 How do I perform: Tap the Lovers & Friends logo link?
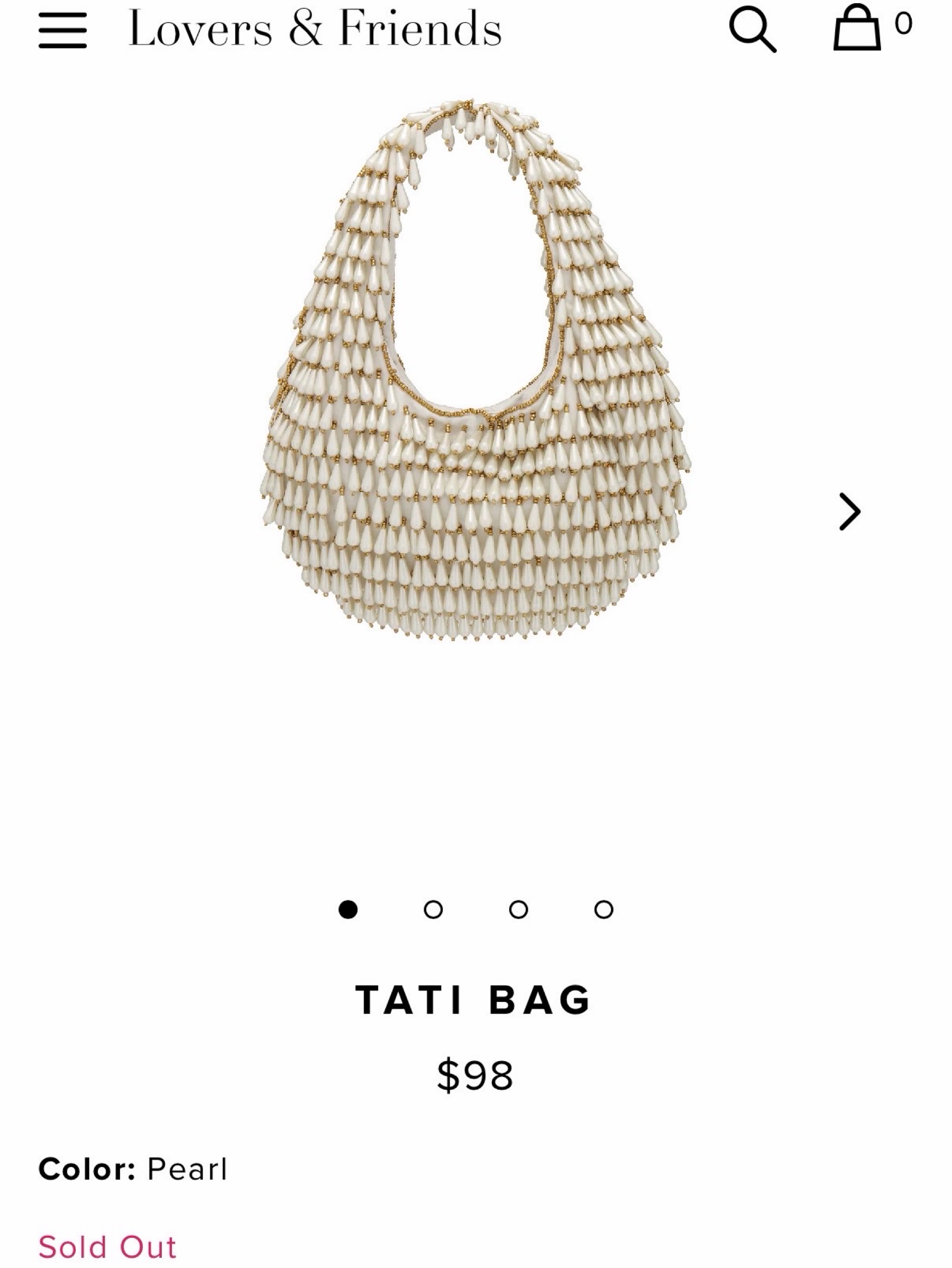coord(315,28)
